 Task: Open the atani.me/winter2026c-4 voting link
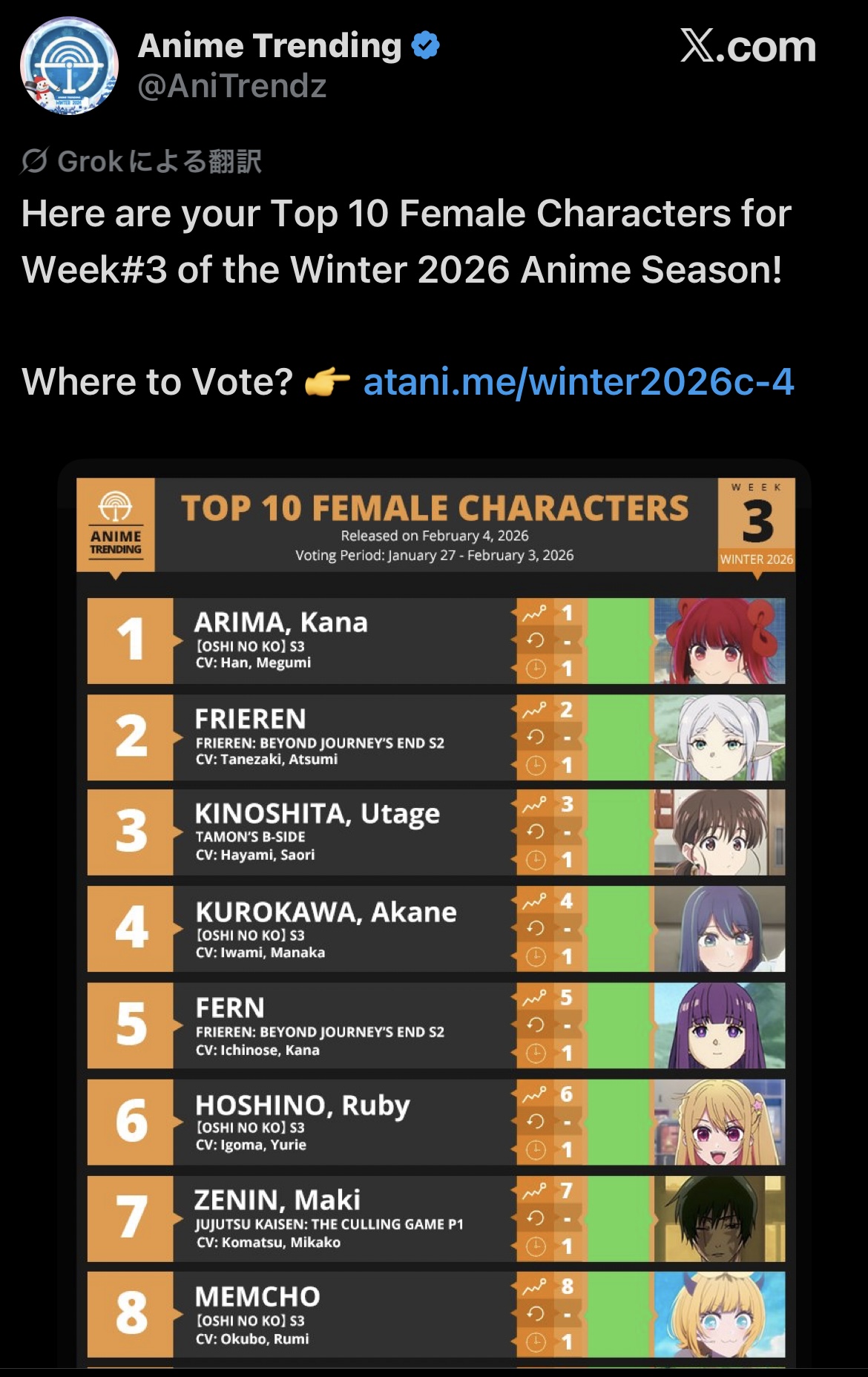[578, 382]
